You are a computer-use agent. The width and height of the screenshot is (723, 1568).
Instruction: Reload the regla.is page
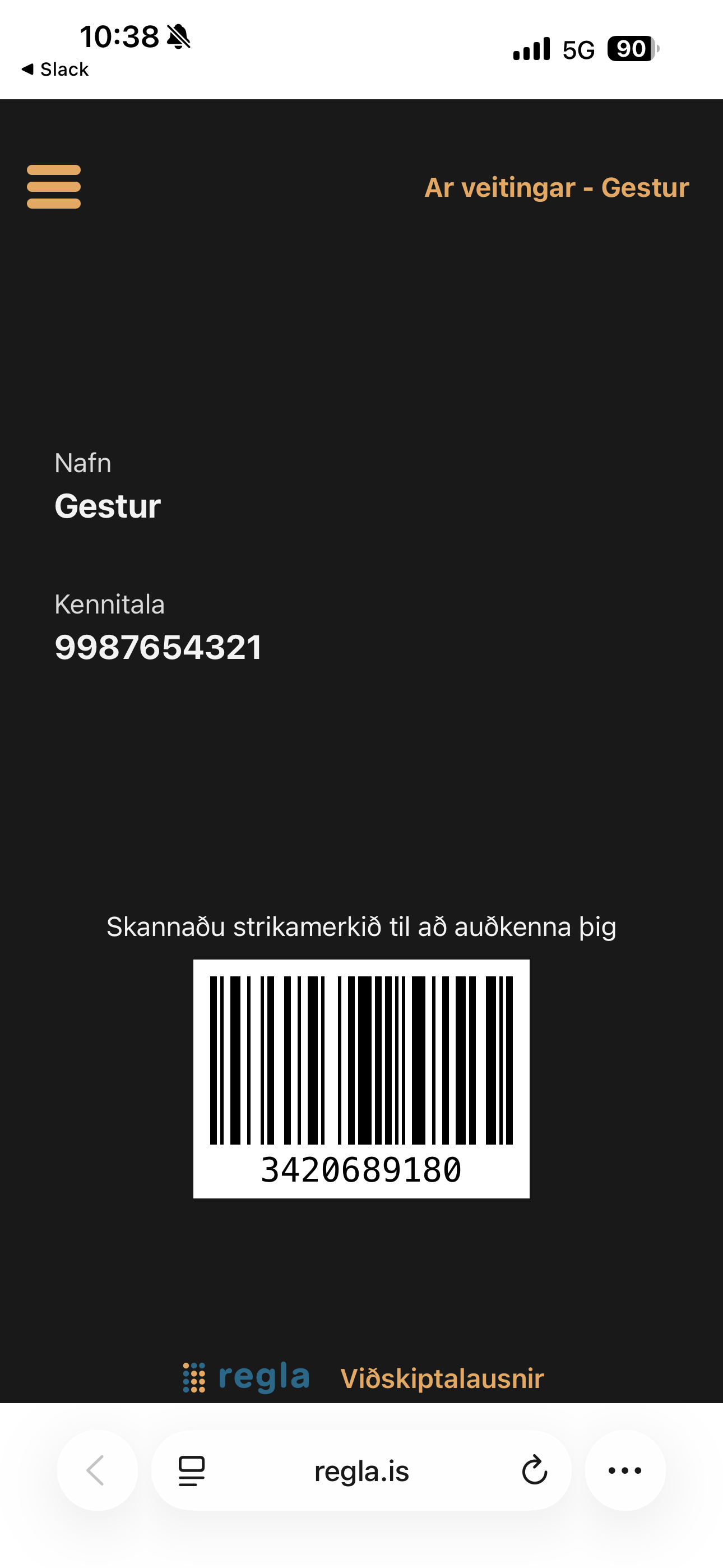pos(534,1470)
